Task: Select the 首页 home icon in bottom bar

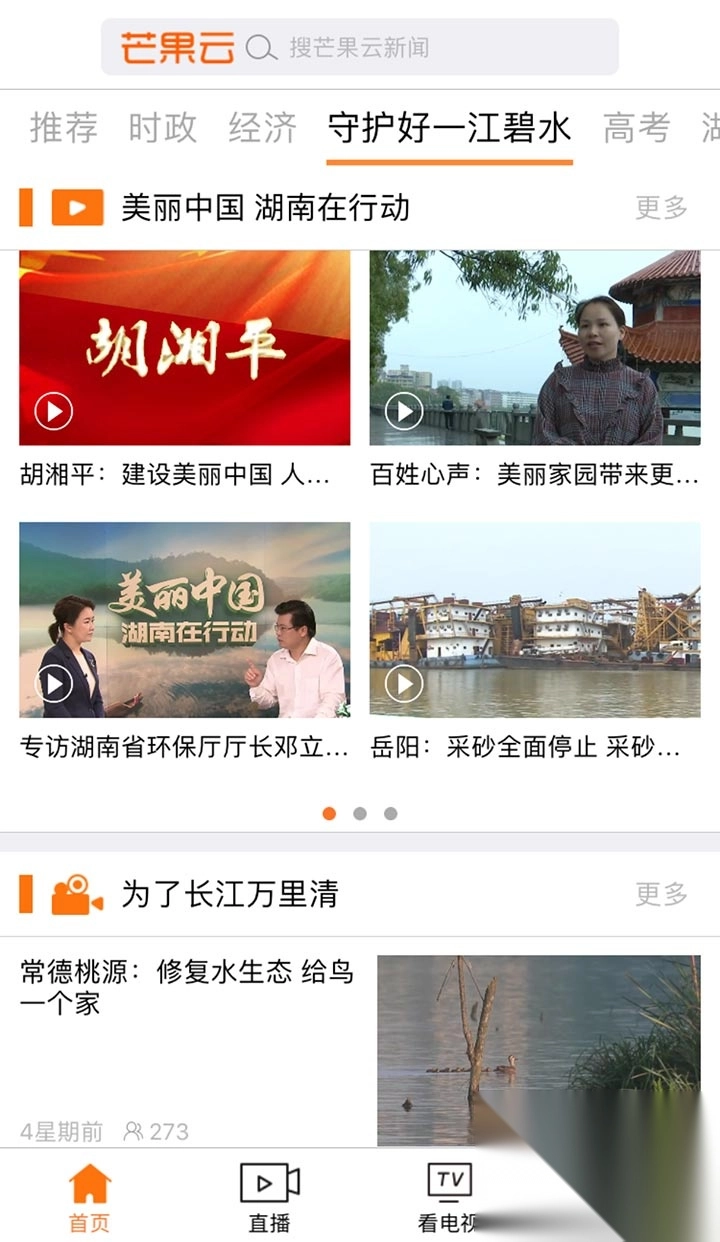Action: click(88, 1183)
